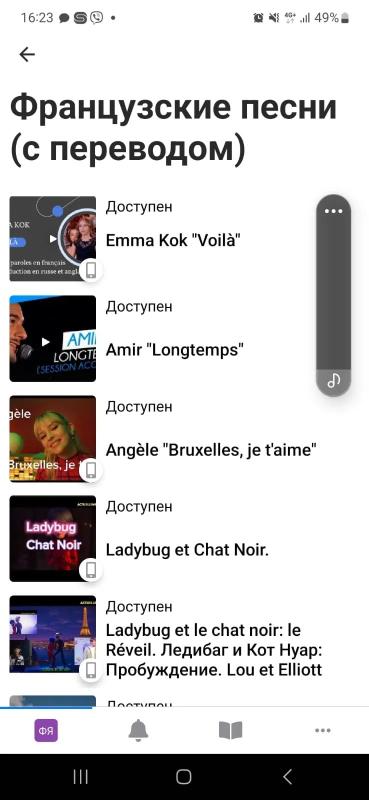Go back using the top arrow

27,55
